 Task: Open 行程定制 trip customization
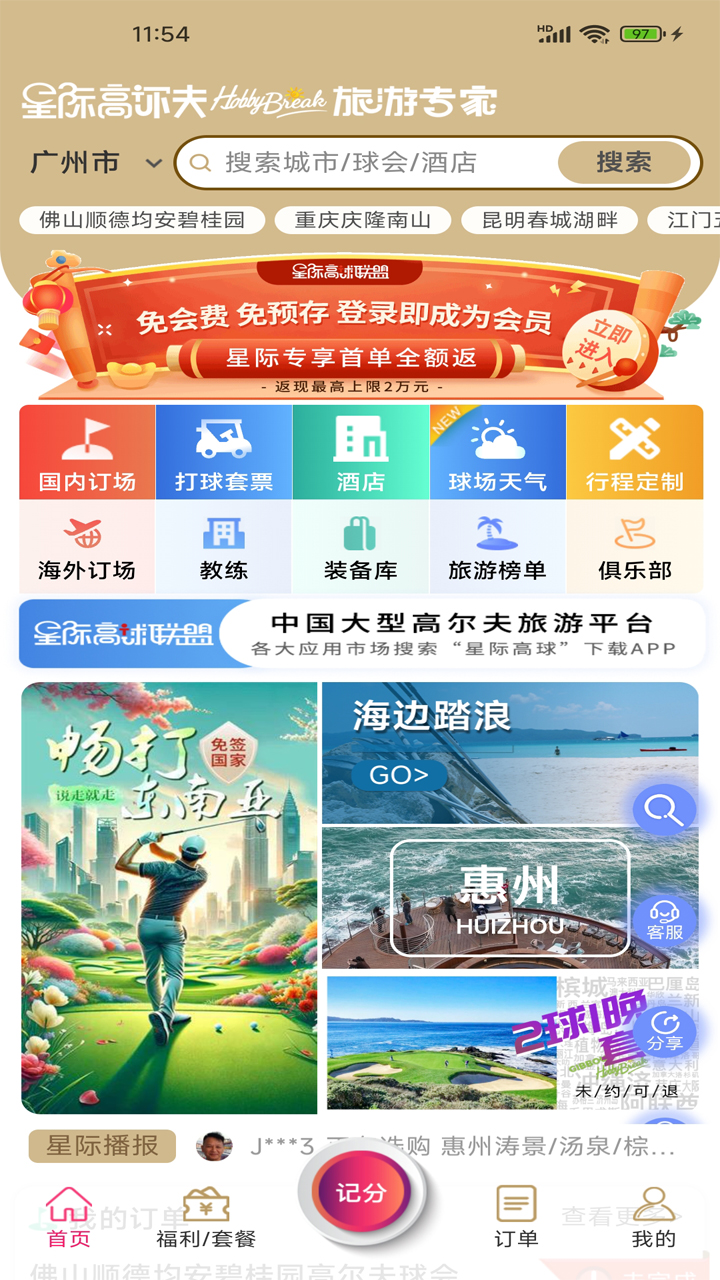click(x=634, y=450)
